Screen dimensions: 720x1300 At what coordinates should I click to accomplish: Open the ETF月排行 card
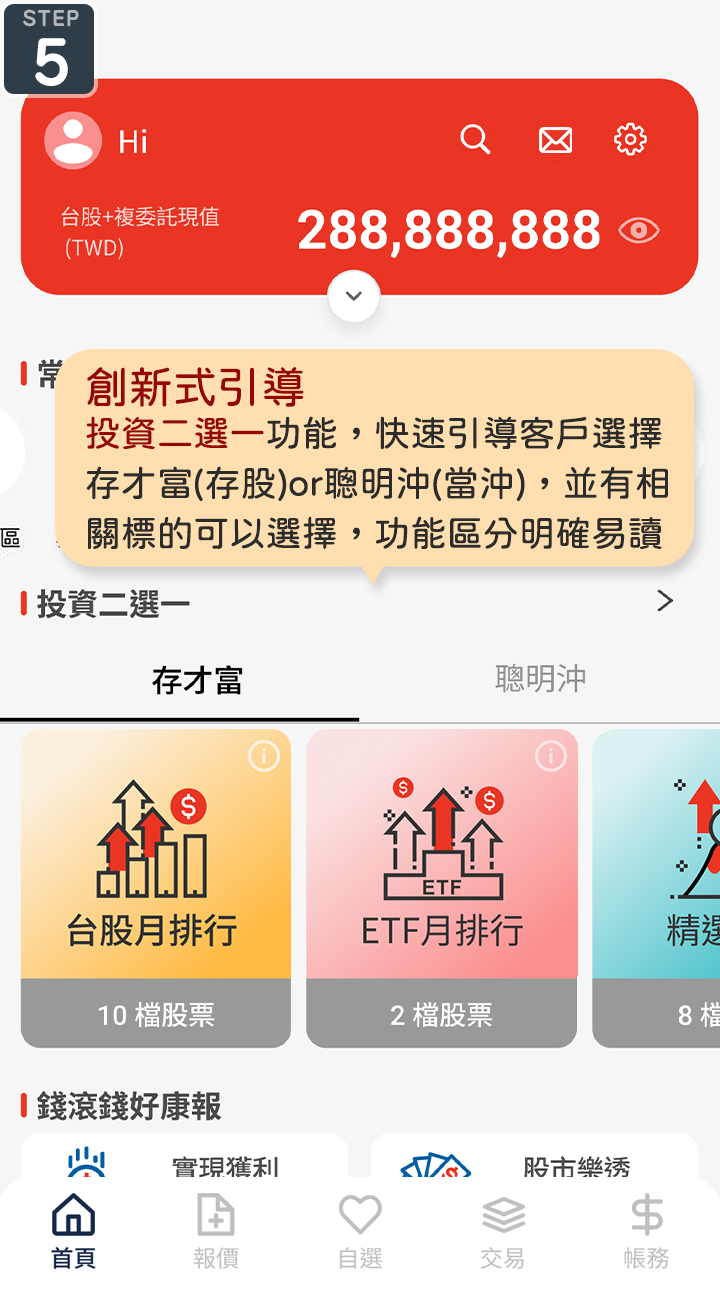pyautogui.click(x=442, y=888)
